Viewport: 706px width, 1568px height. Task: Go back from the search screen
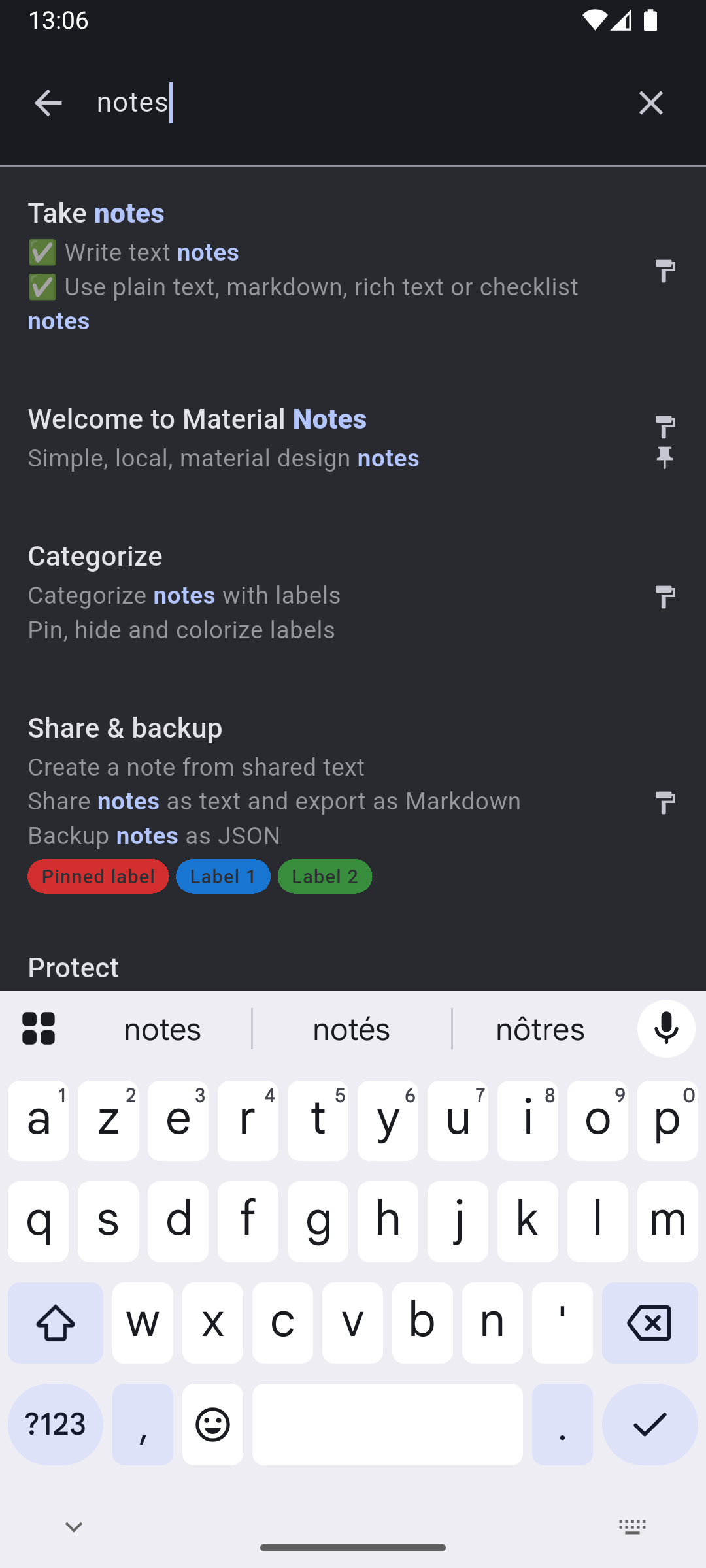(48, 103)
